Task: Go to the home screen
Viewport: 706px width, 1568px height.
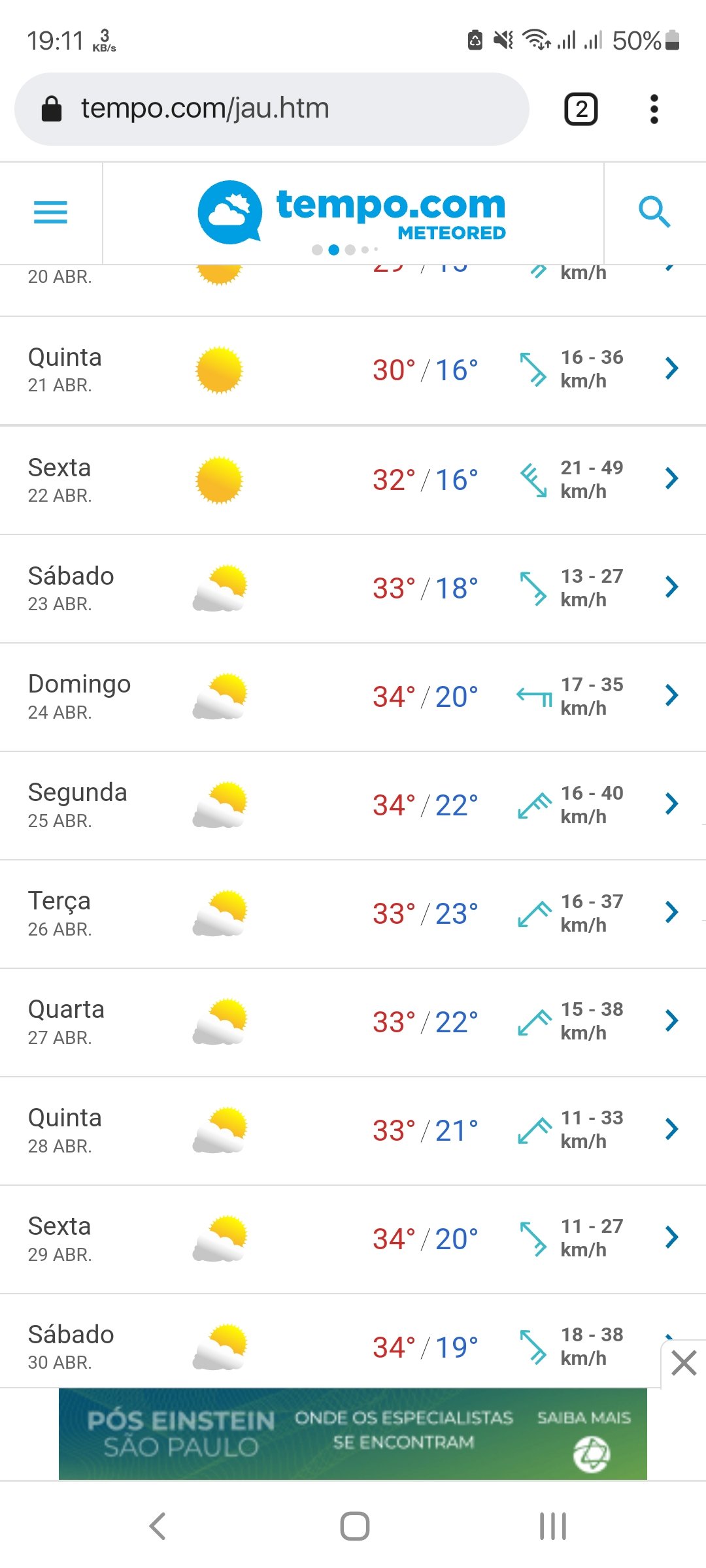Action: (354, 1526)
